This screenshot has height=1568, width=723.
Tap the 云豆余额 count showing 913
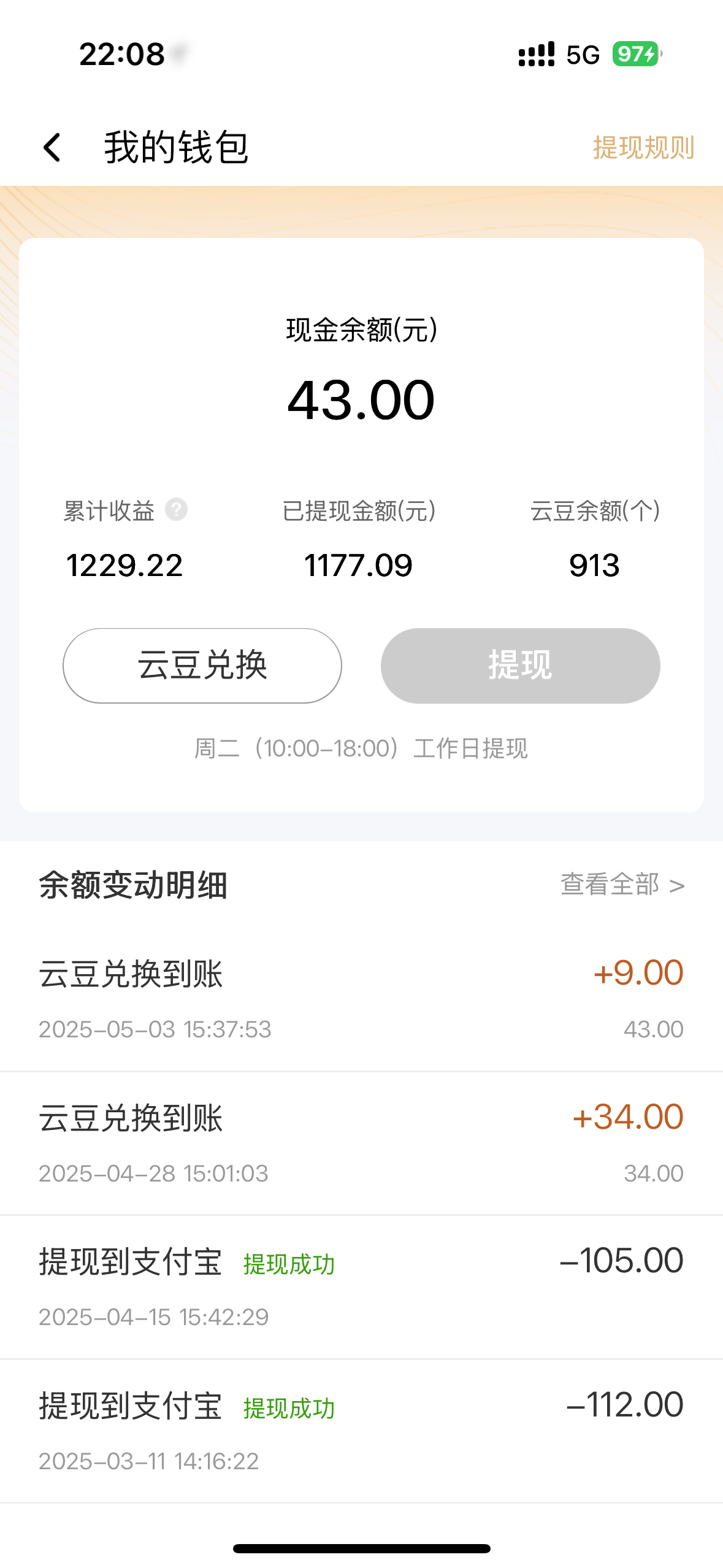pos(594,565)
